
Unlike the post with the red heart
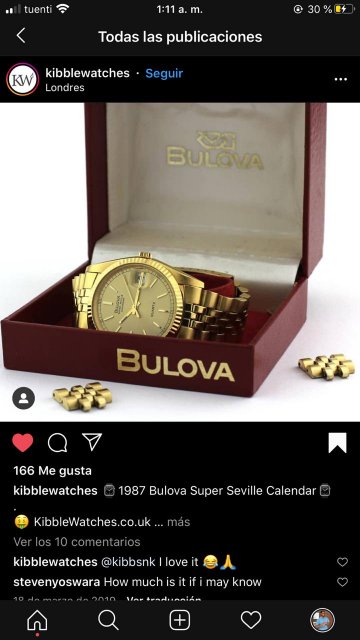pos(22,442)
